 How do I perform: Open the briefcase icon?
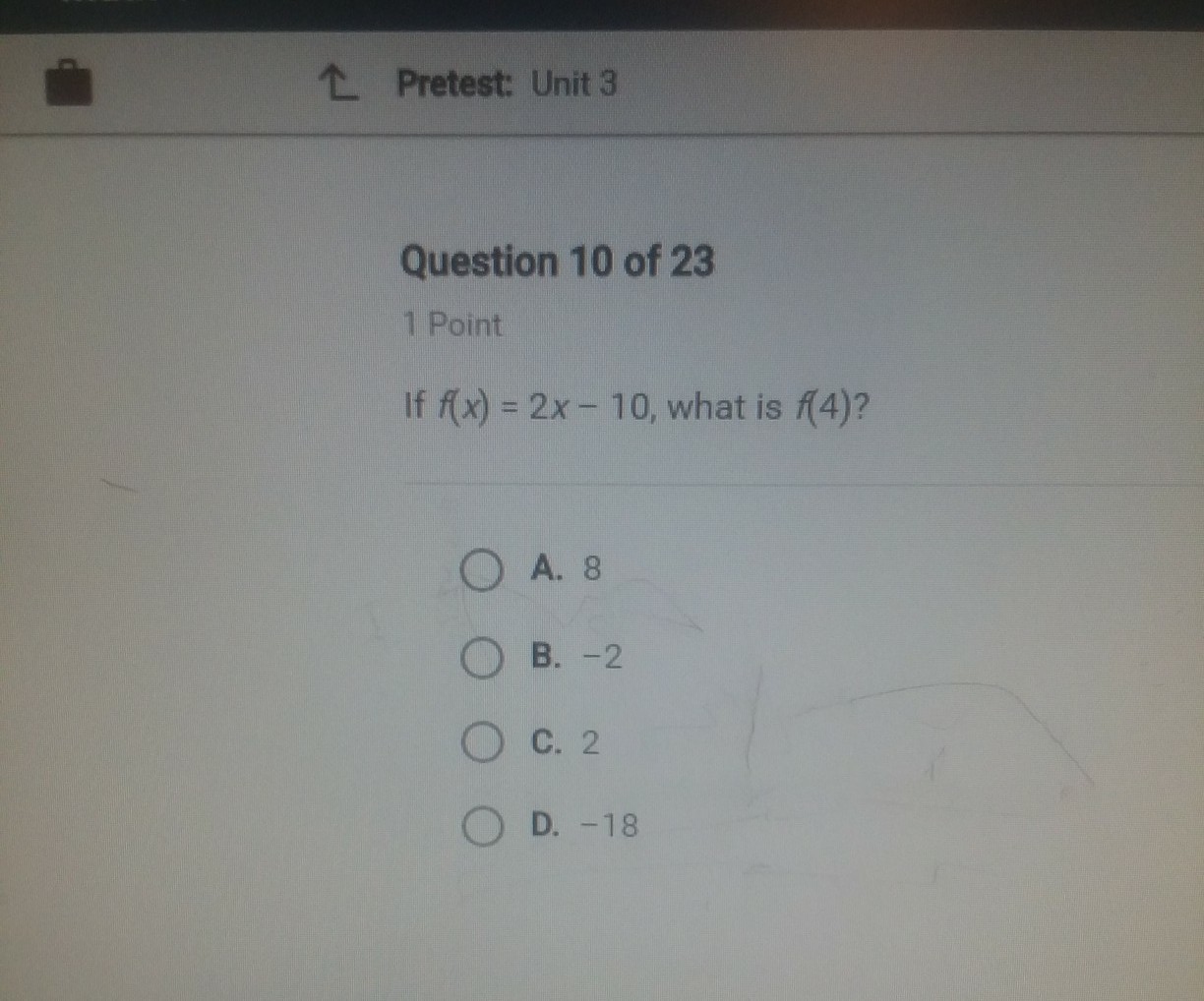69,83
